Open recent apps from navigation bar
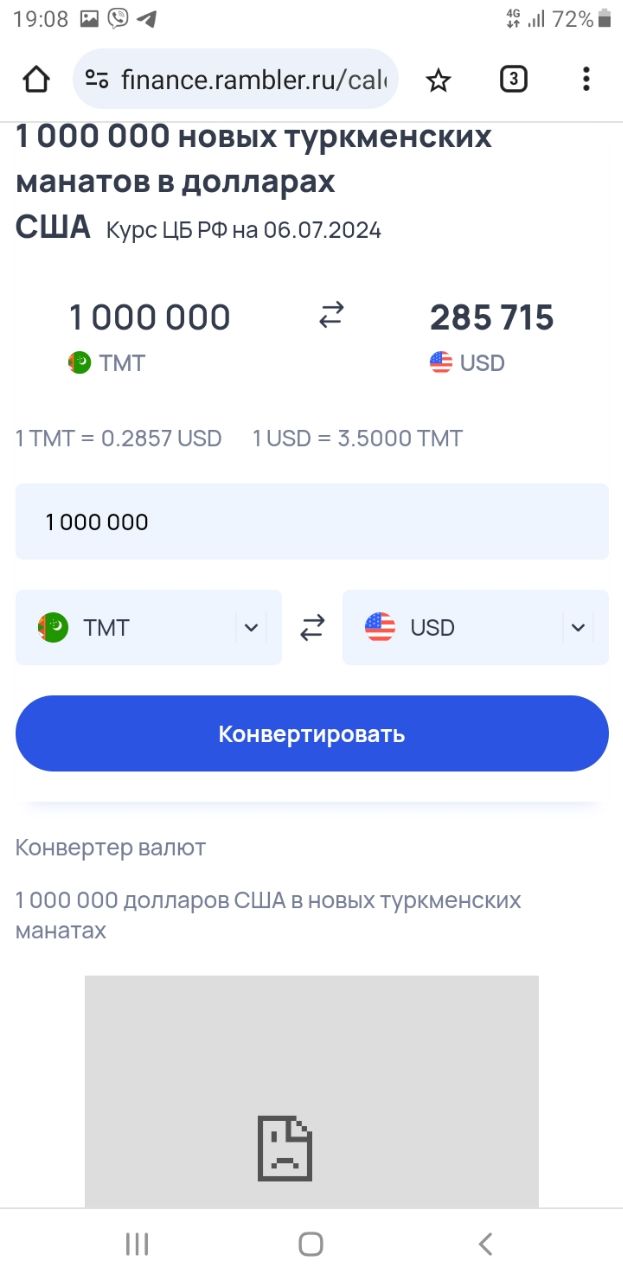The width and height of the screenshot is (623, 1280). pyautogui.click(x=137, y=1244)
